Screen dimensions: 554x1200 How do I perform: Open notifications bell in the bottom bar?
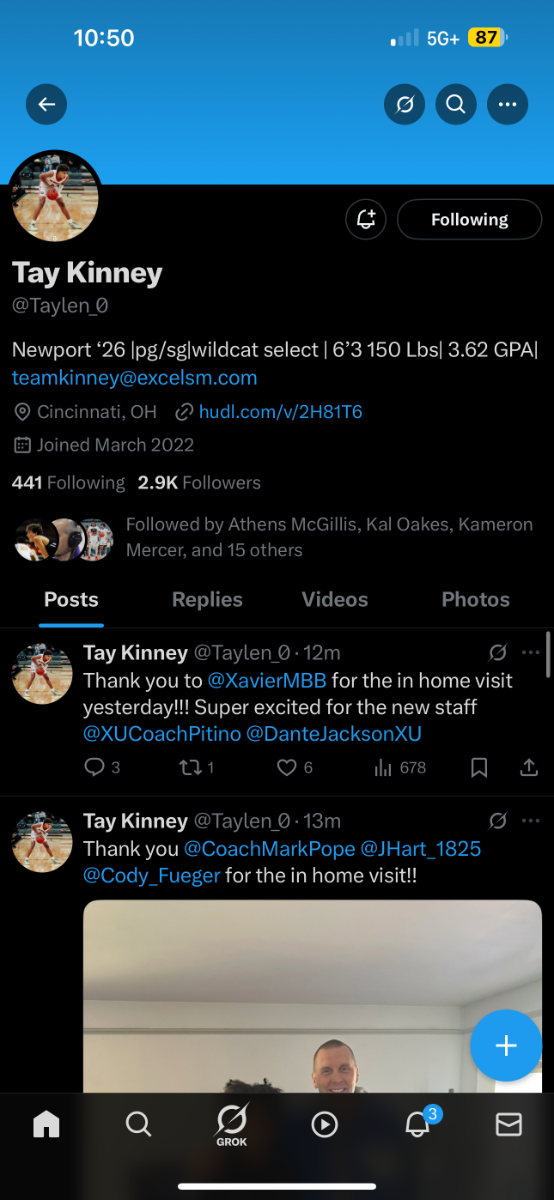pos(418,1124)
